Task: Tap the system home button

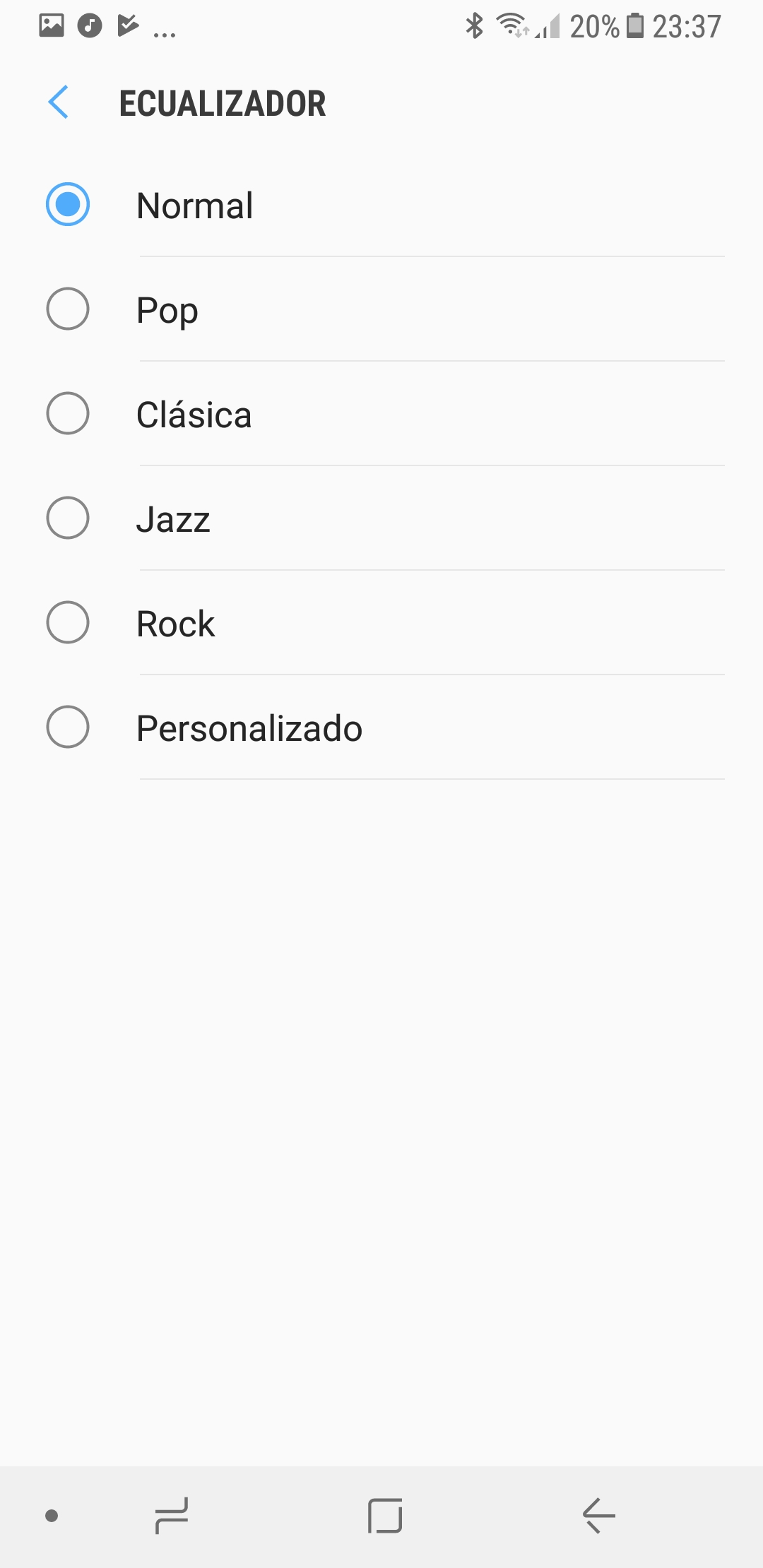Action: [385, 1516]
